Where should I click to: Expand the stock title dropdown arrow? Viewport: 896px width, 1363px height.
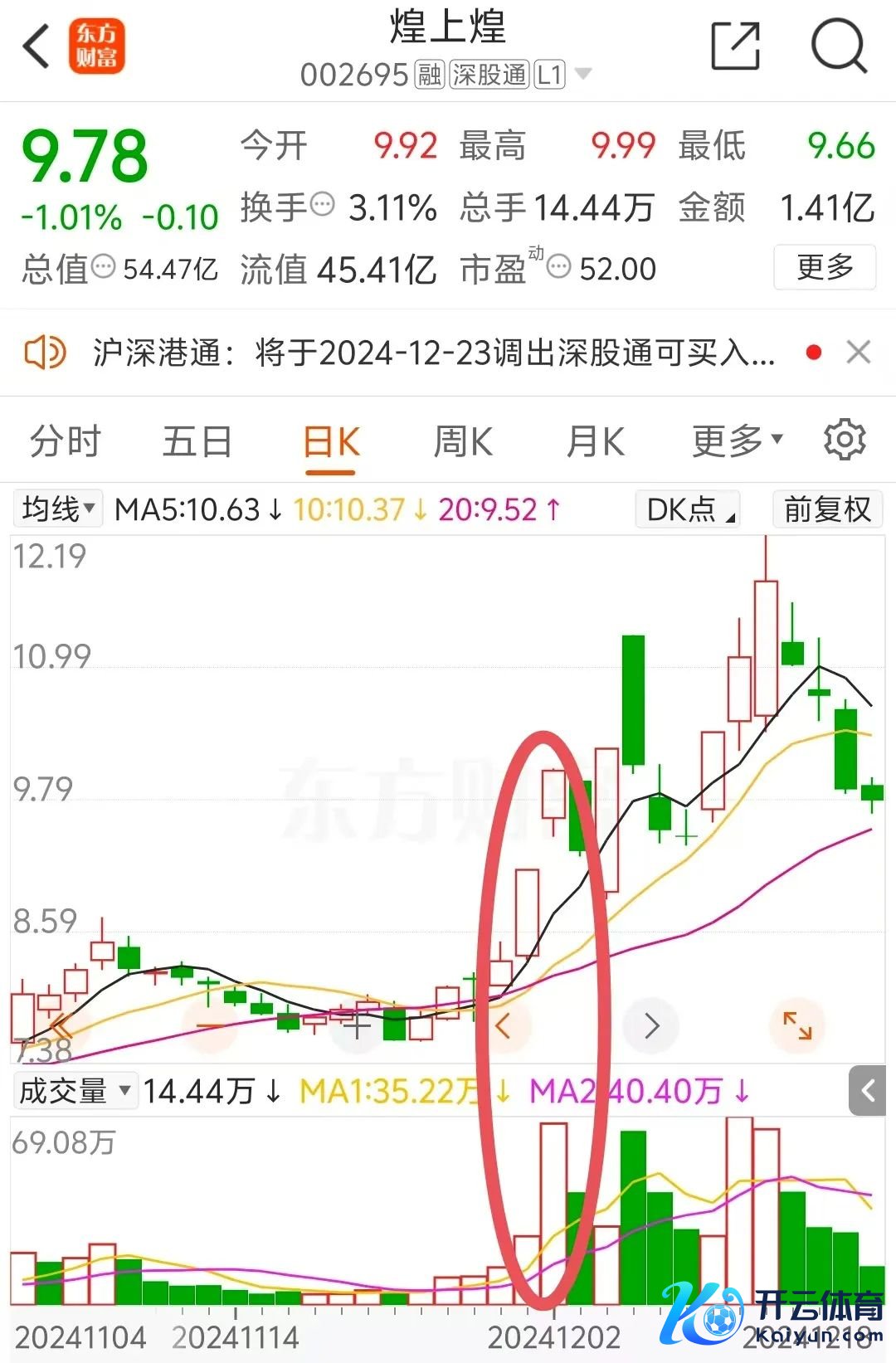tap(584, 74)
